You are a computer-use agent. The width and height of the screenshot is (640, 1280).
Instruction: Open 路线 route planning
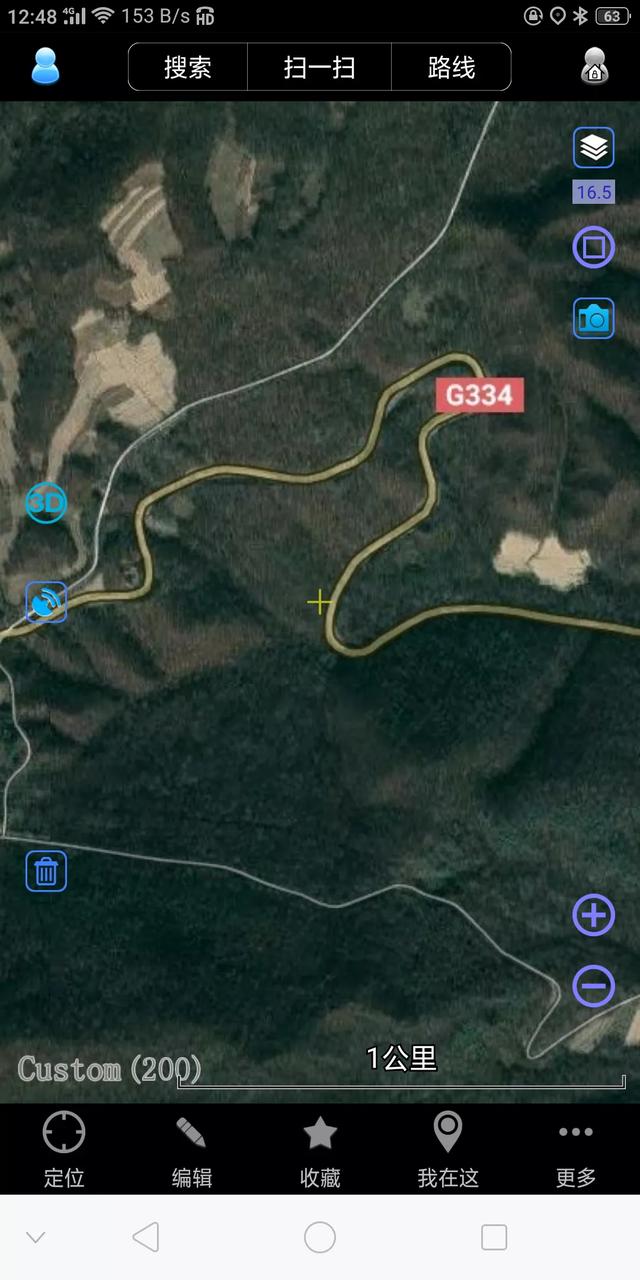(451, 67)
